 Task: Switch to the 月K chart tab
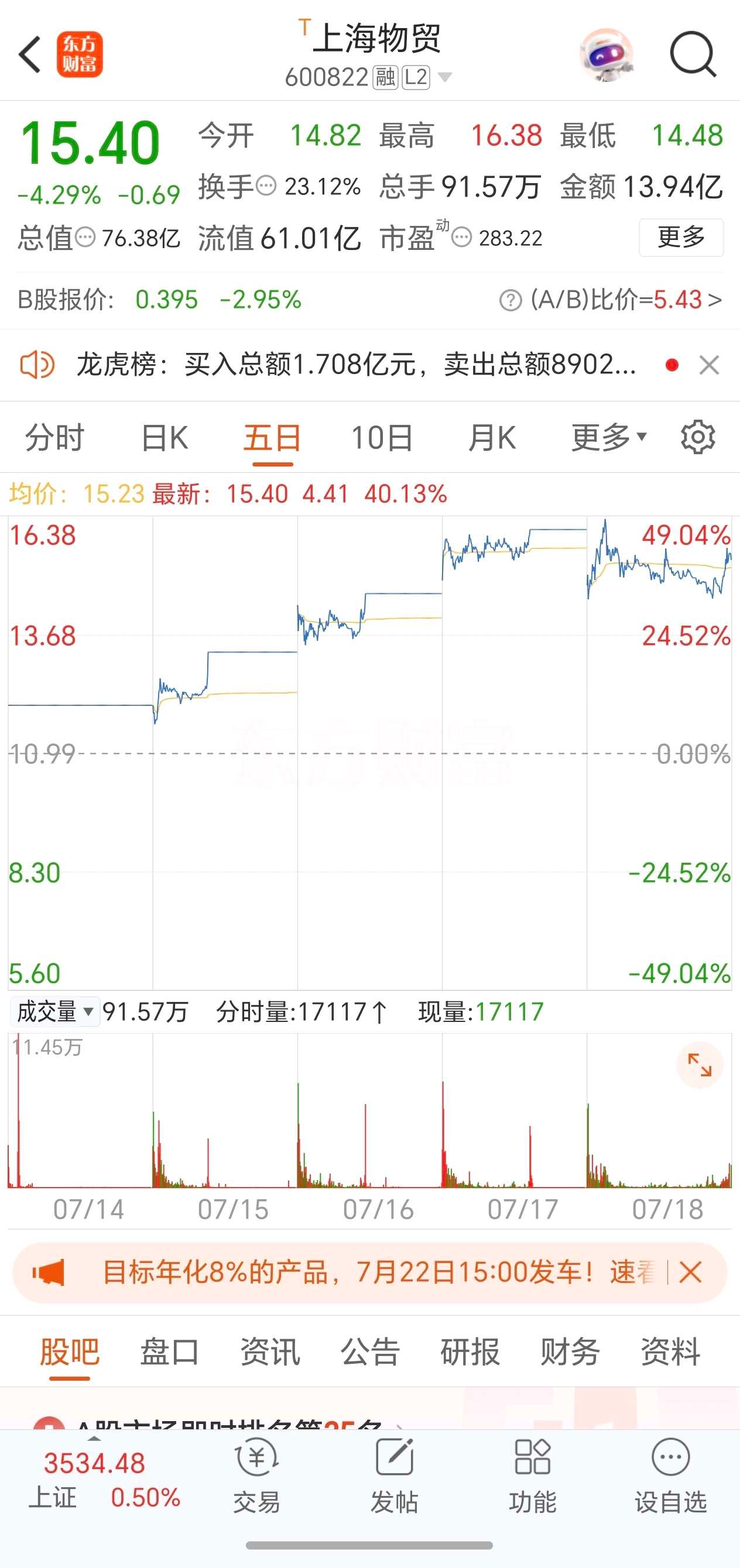[492, 438]
